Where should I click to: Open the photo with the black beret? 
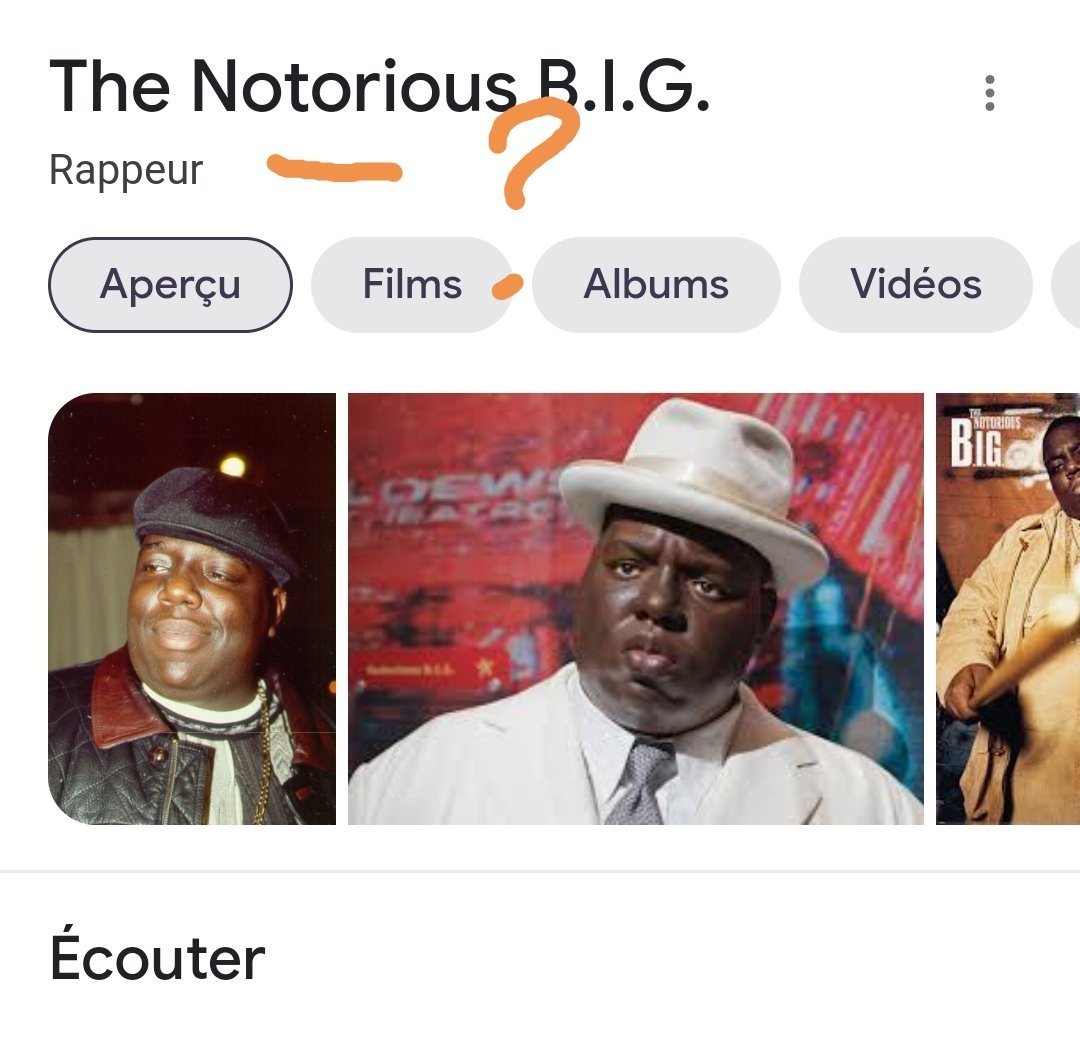[192, 609]
